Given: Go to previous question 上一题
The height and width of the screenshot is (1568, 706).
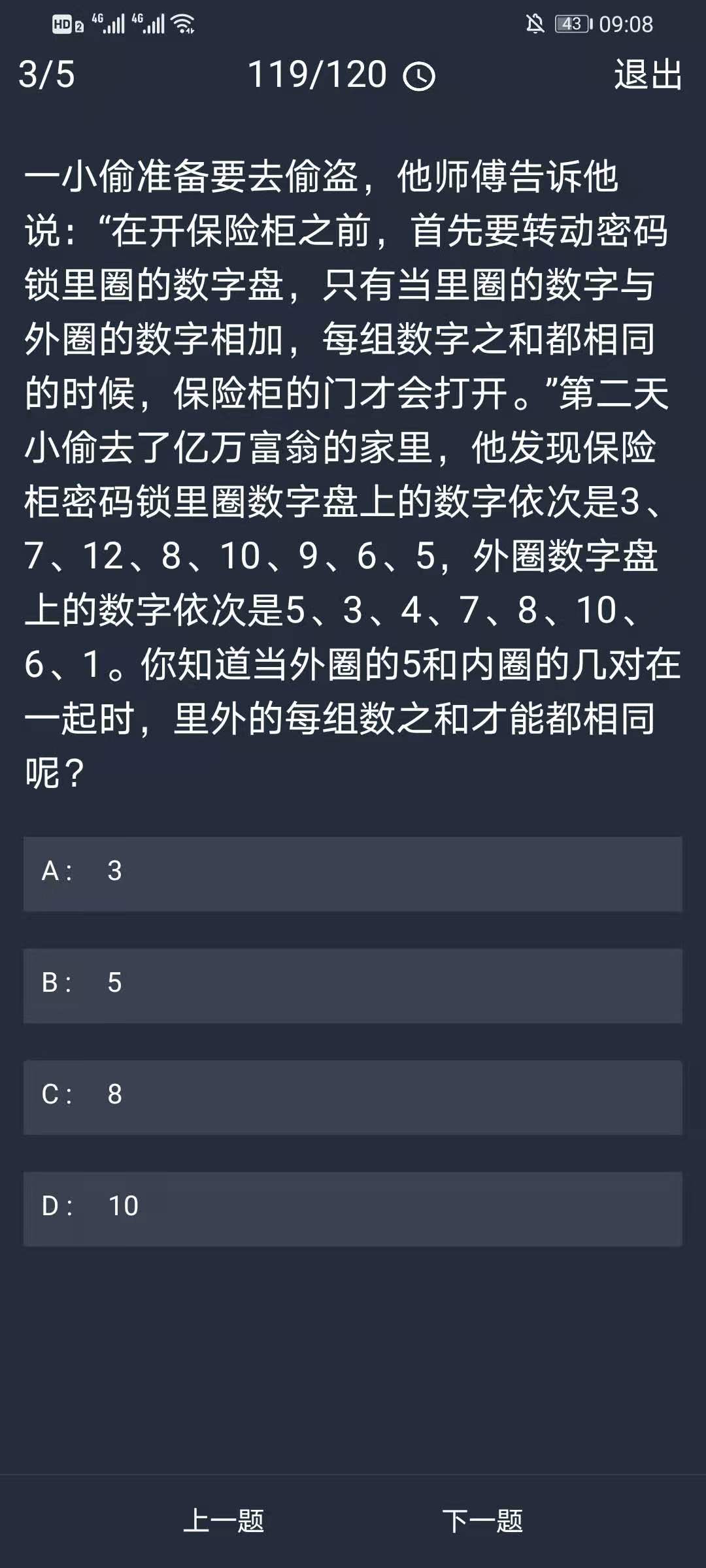Looking at the screenshot, I should pos(224,1521).
